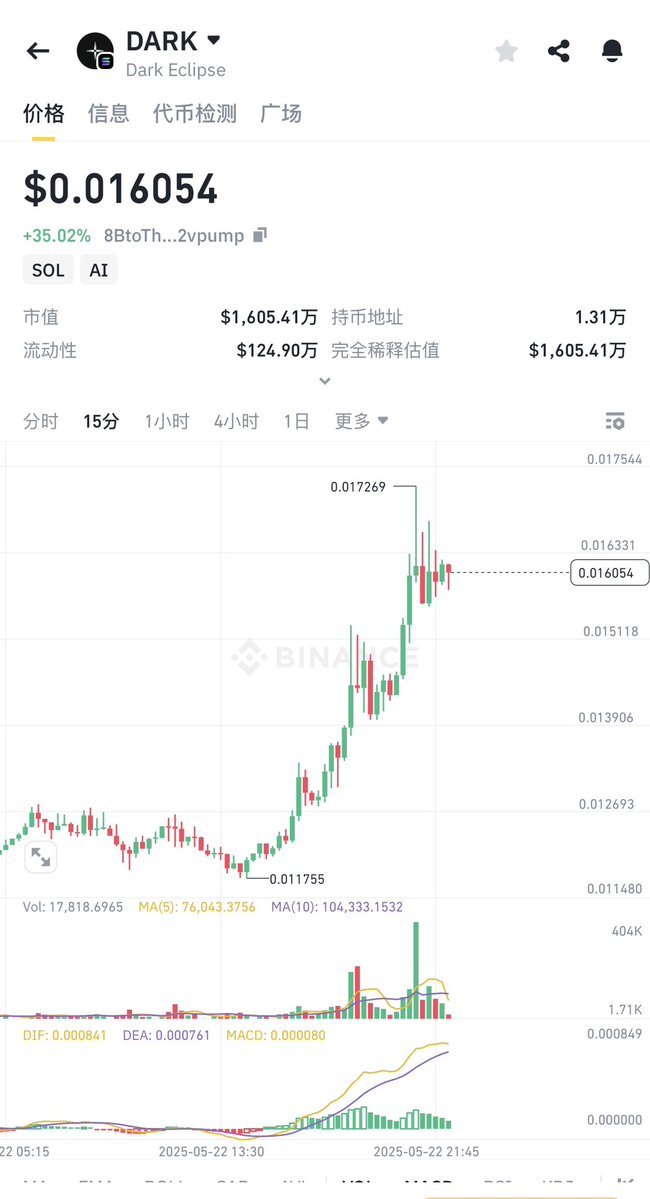The width and height of the screenshot is (650, 1199).
Task: Select the 4小时 chart interval
Action: tap(236, 421)
